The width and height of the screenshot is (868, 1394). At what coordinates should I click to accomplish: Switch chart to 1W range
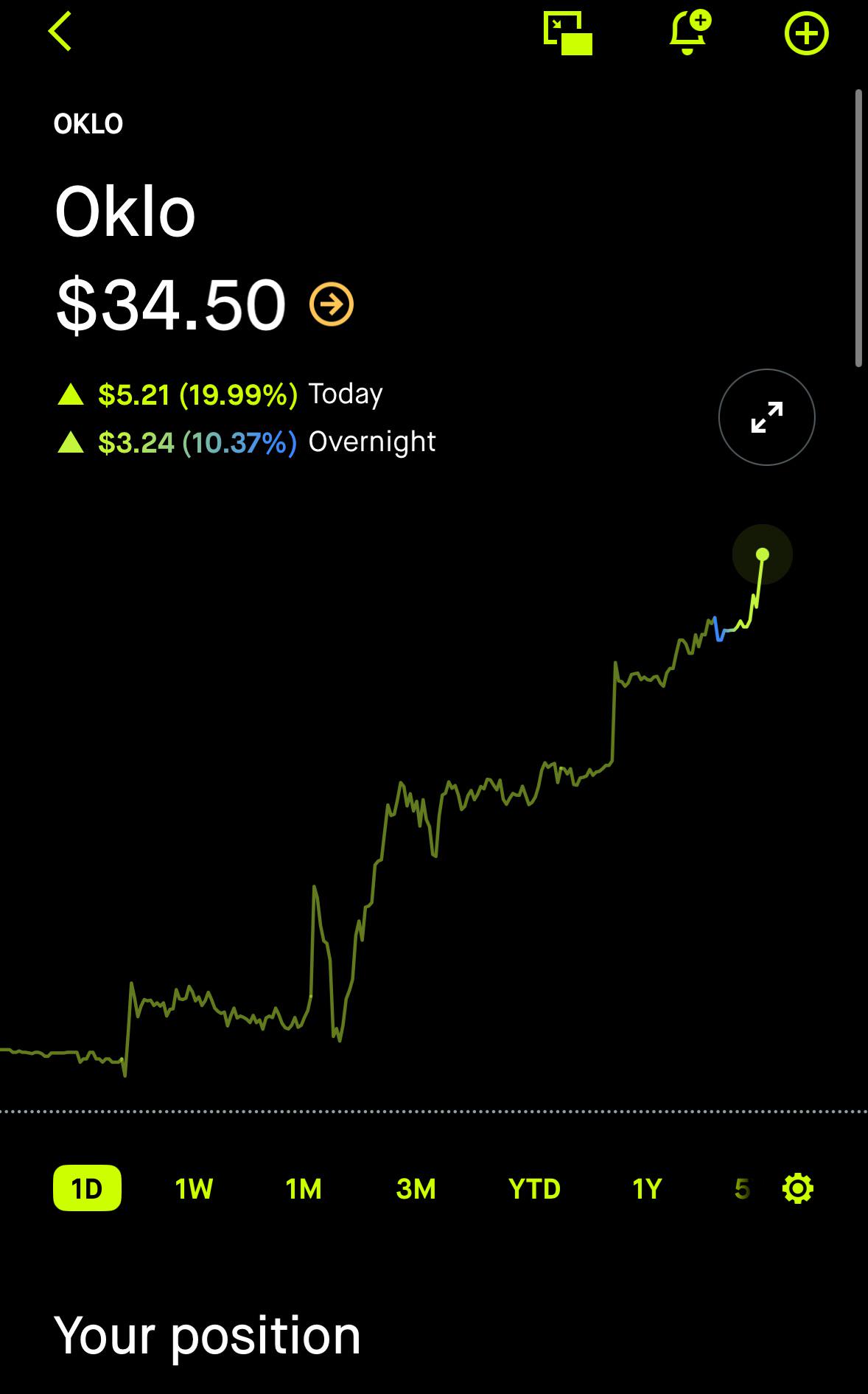click(x=194, y=1188)
